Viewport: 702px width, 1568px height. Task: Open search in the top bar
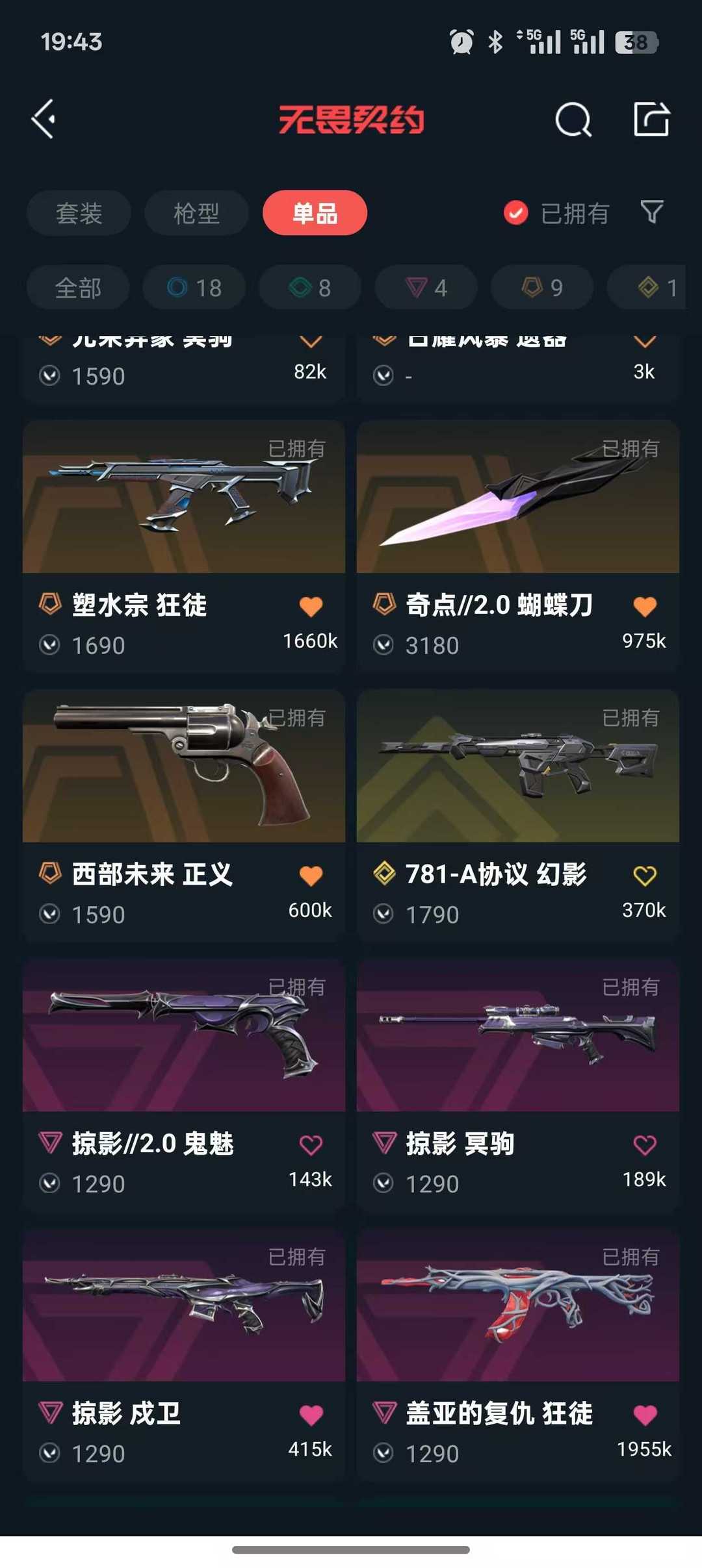tap(573, 120)
